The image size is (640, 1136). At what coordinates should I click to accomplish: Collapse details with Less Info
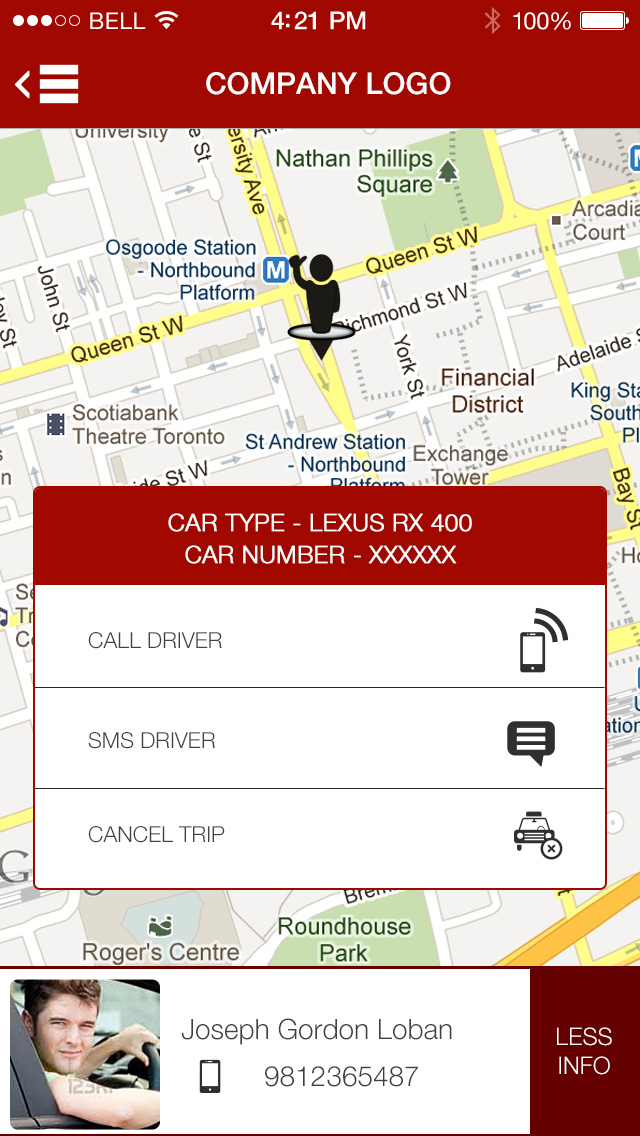click(584, 1051)
